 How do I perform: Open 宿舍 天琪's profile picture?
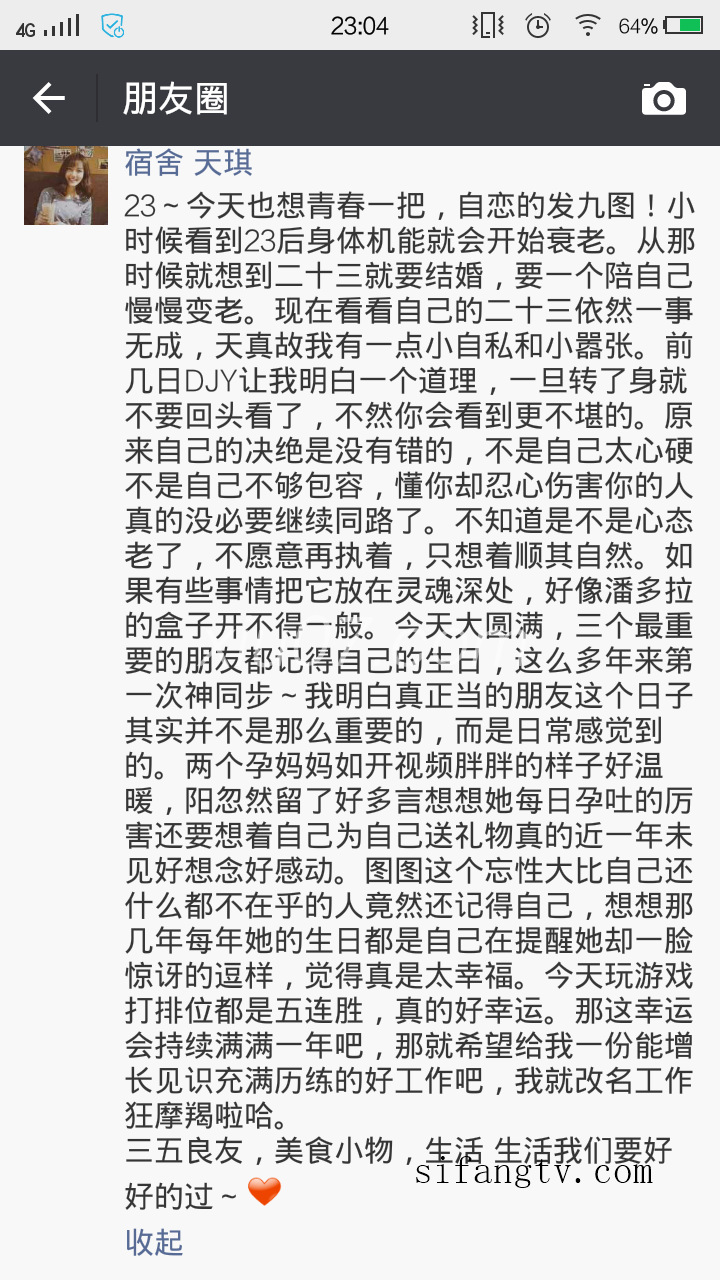pos(66,185)
